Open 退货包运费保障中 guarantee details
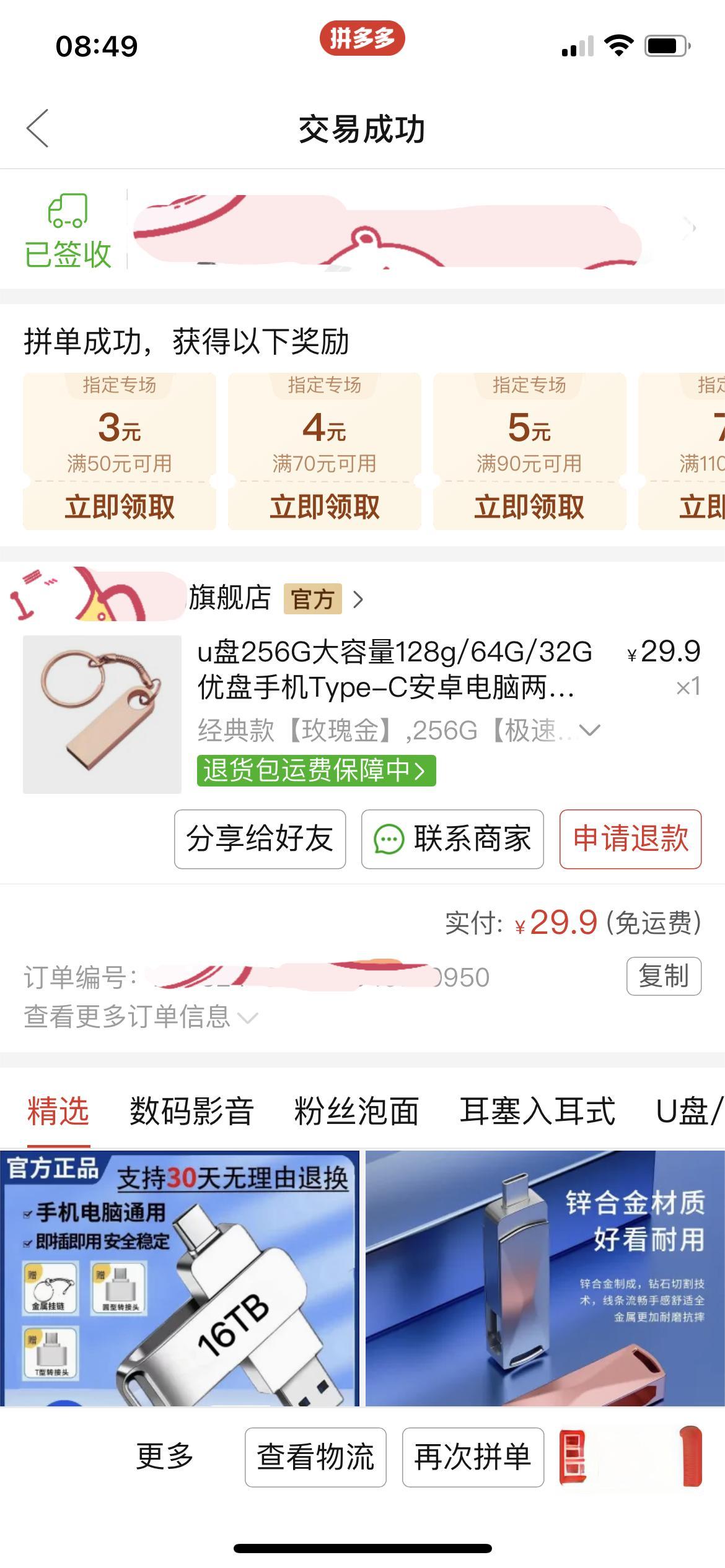 316,770
